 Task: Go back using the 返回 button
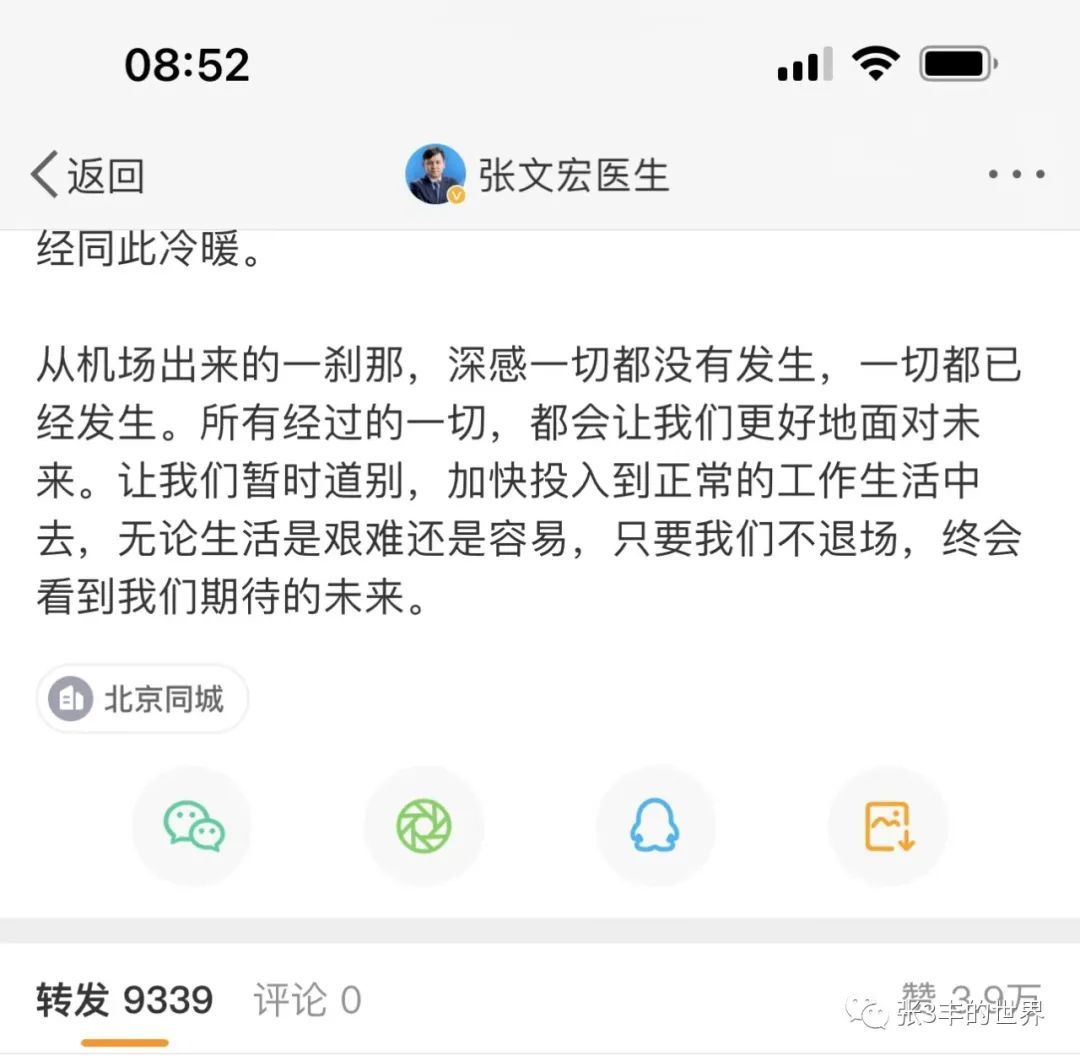tap(88, 176)
